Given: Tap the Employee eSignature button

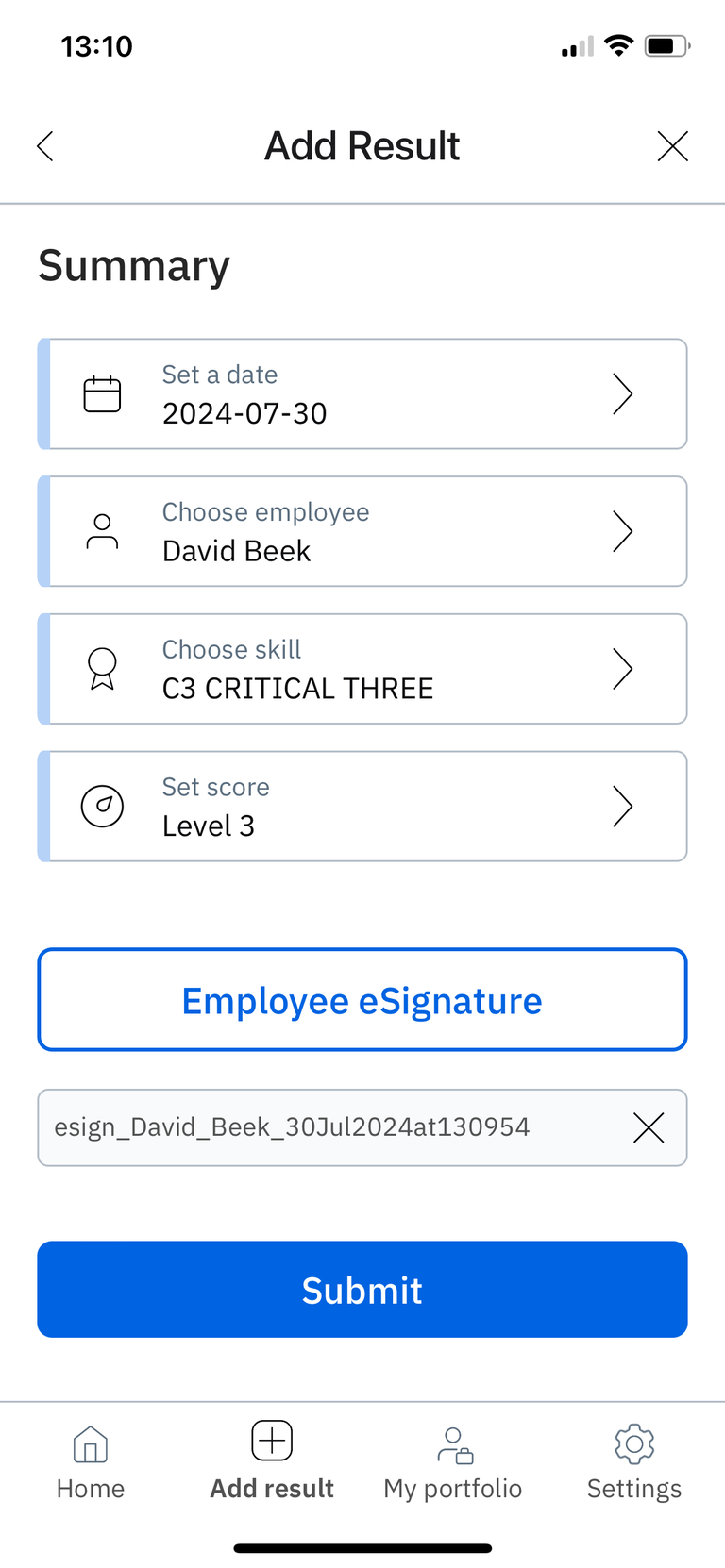Looking at the screenshot, I should point(362,1000).
